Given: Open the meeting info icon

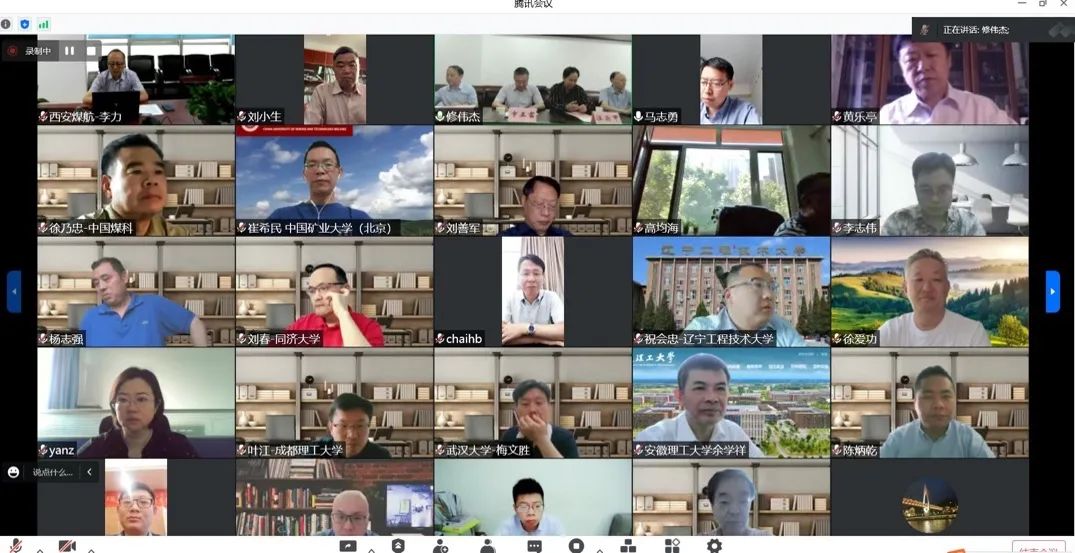Looking at the screenshot, I should [6, 23].
